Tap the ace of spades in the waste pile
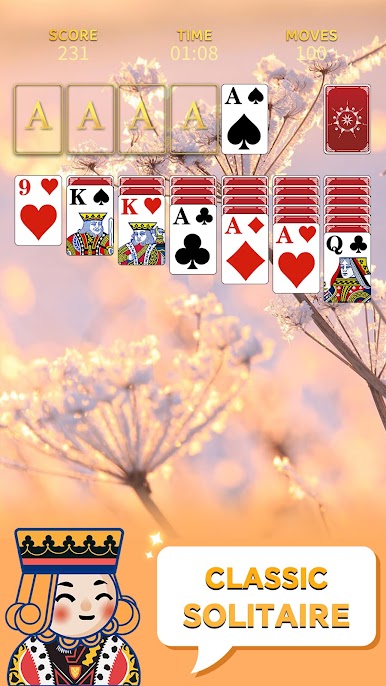The width and height of the screenshot is (386, 686). coord(245,119)
